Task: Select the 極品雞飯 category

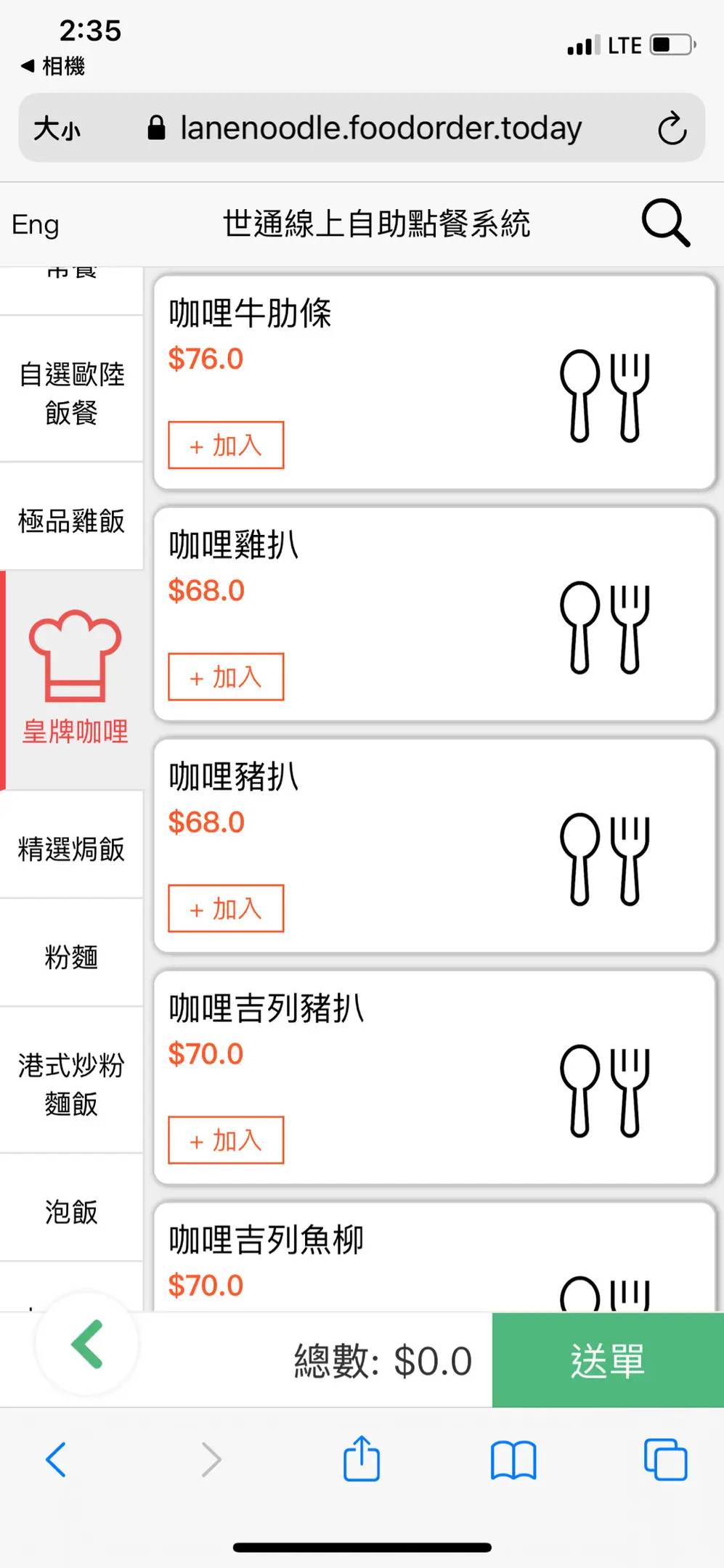Action: 71,520
